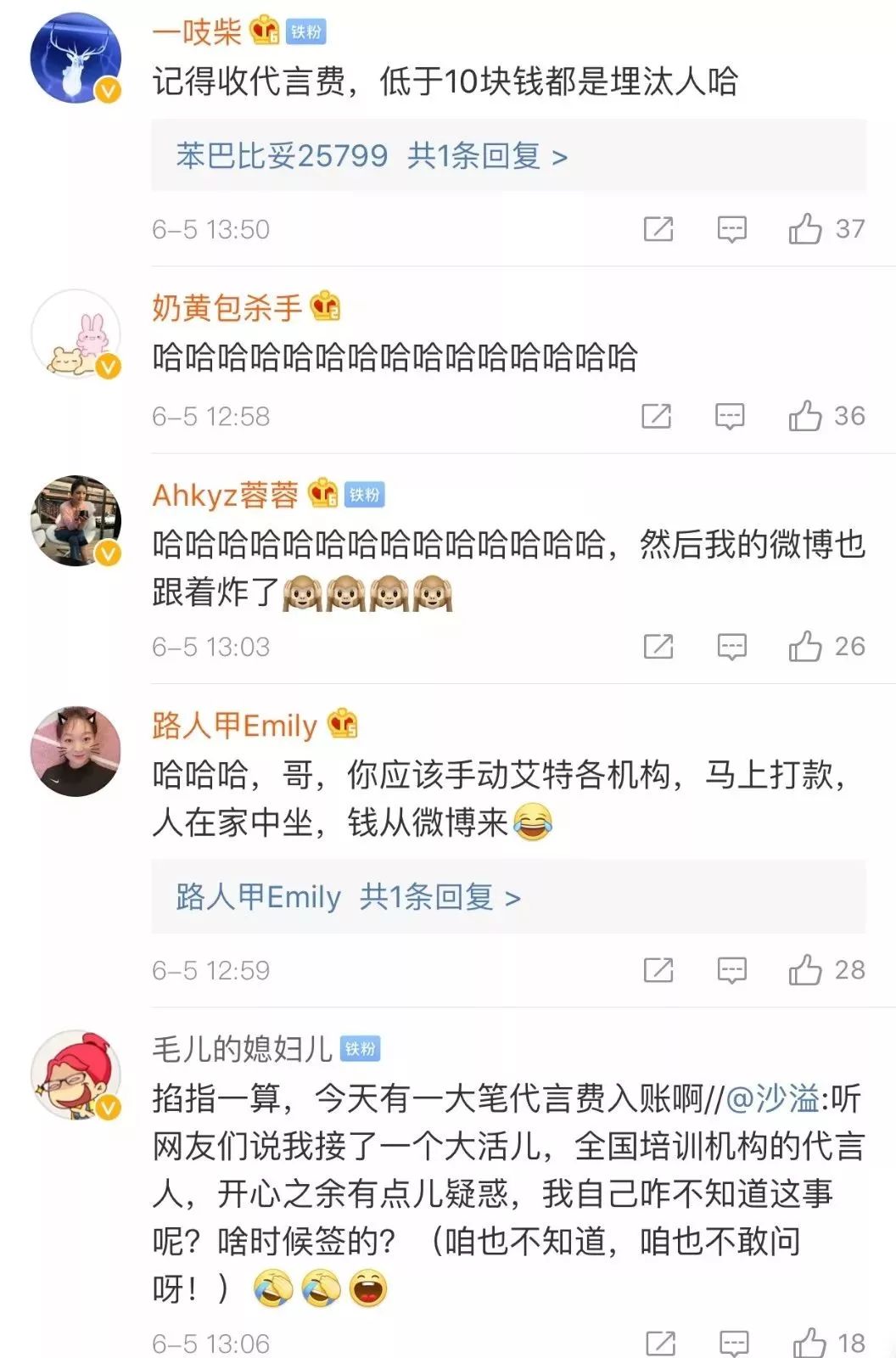The width and height of the screenshot is (896, 1358).
Task: Reply to 奶黄包杀手's comment
Action: click(x=730, y=417)
